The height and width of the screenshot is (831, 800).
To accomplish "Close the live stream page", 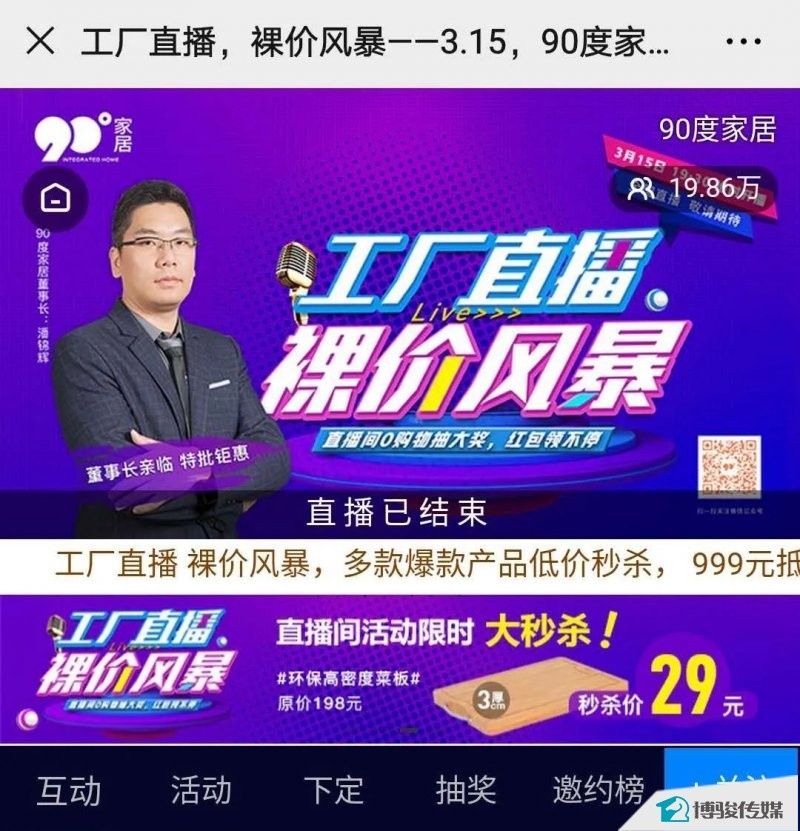I will pos(40,42).
